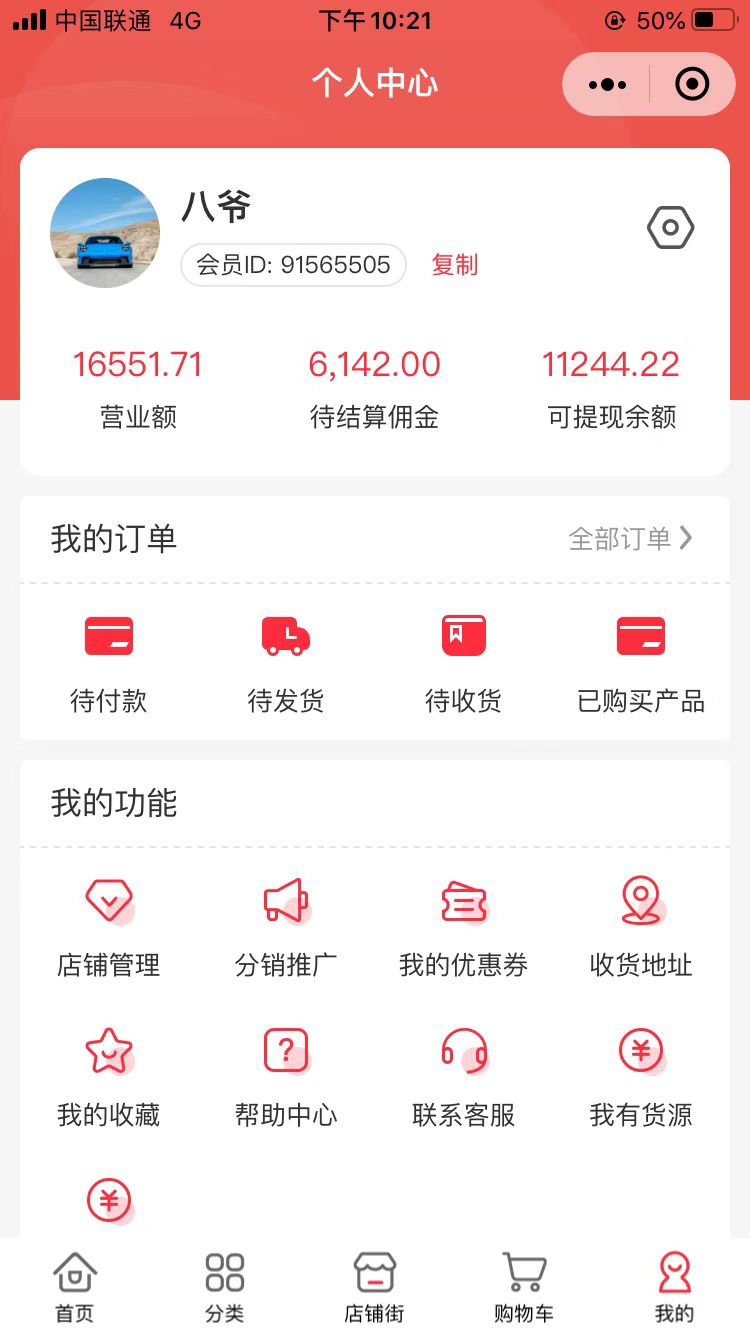Open 待付款 pending payment orders
The height and width of the screenshot is (1334, 750).
[109, 662]
